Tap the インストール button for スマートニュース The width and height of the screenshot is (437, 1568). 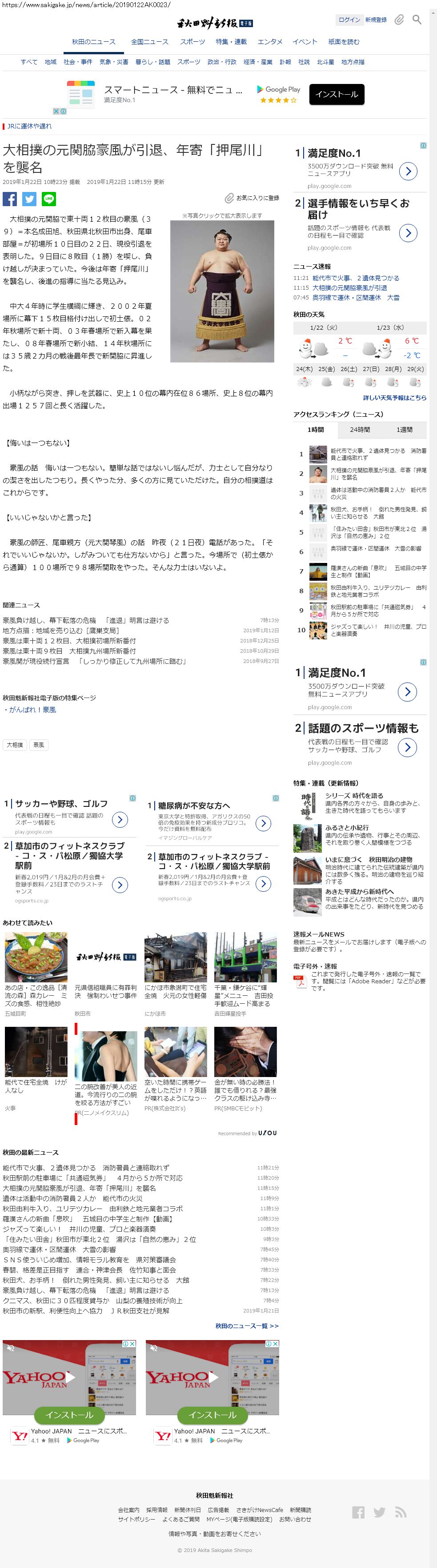[337, 94]
